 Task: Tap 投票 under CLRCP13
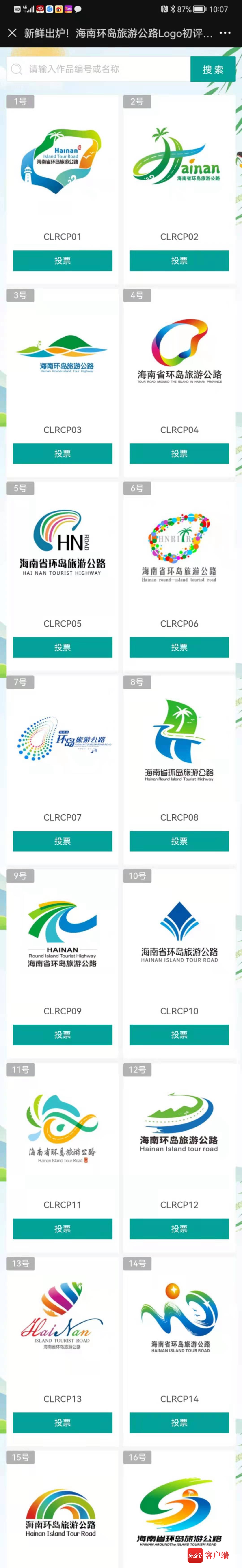[x=62, y=1422]
